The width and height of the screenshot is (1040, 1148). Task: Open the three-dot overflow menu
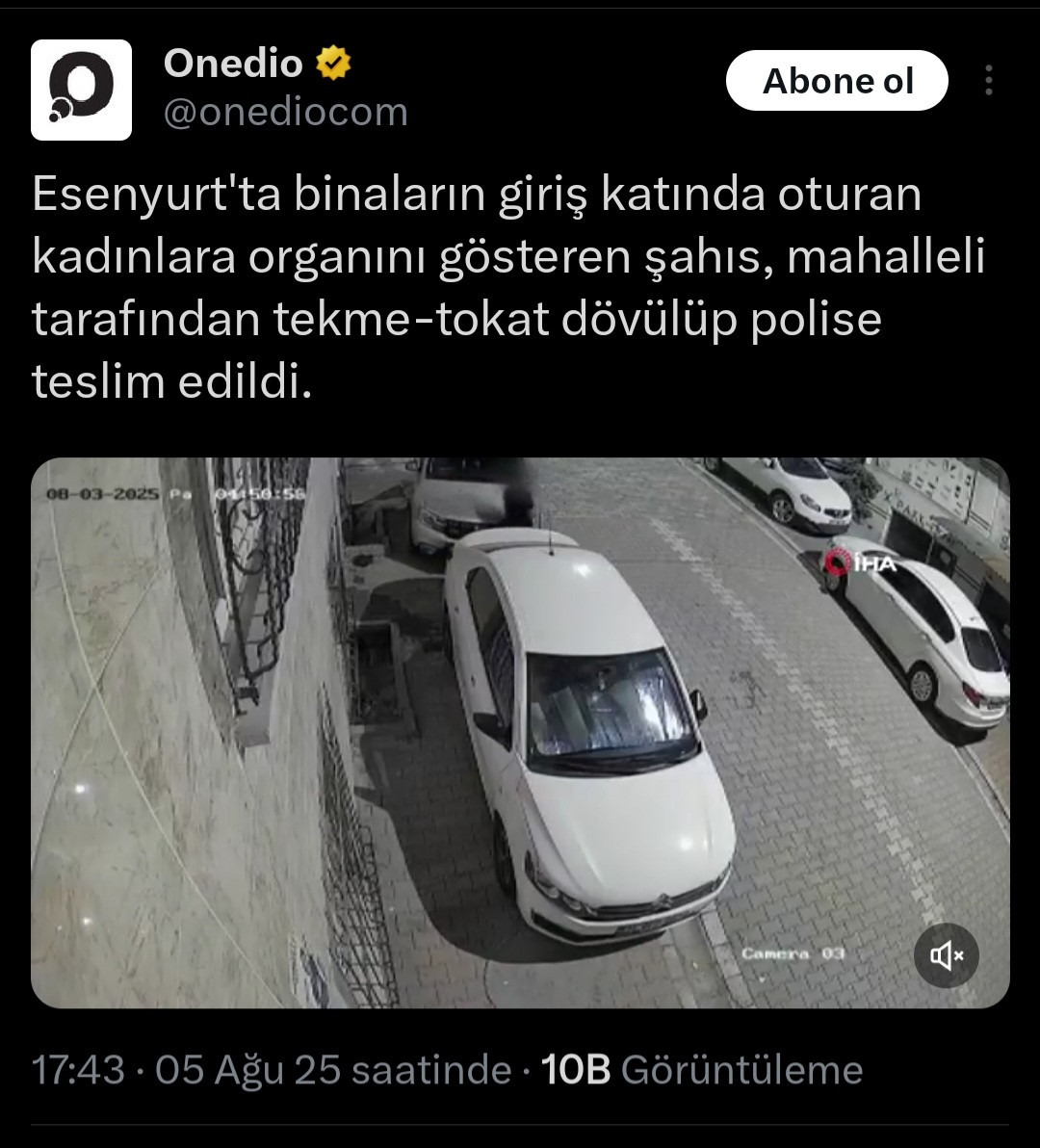(x=988, y=81)
